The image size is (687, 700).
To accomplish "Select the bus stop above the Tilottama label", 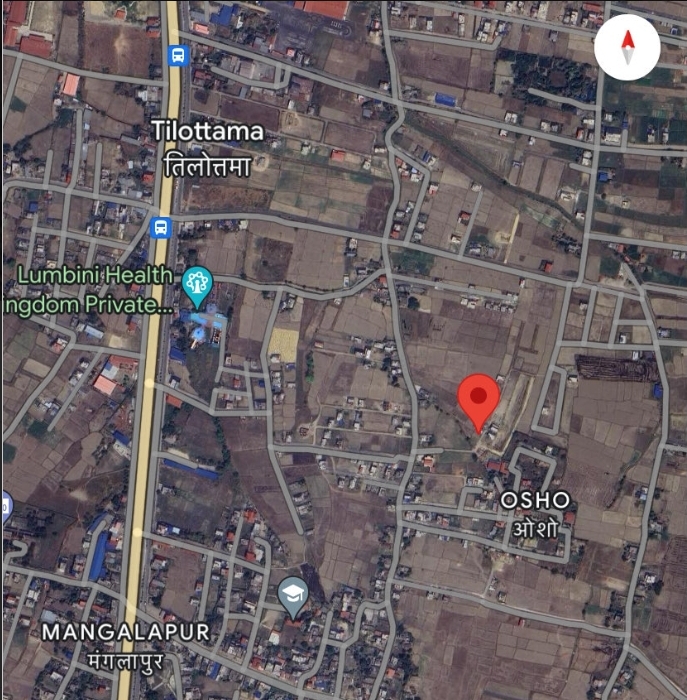I will pyautogui.click(x=178, y=55).
